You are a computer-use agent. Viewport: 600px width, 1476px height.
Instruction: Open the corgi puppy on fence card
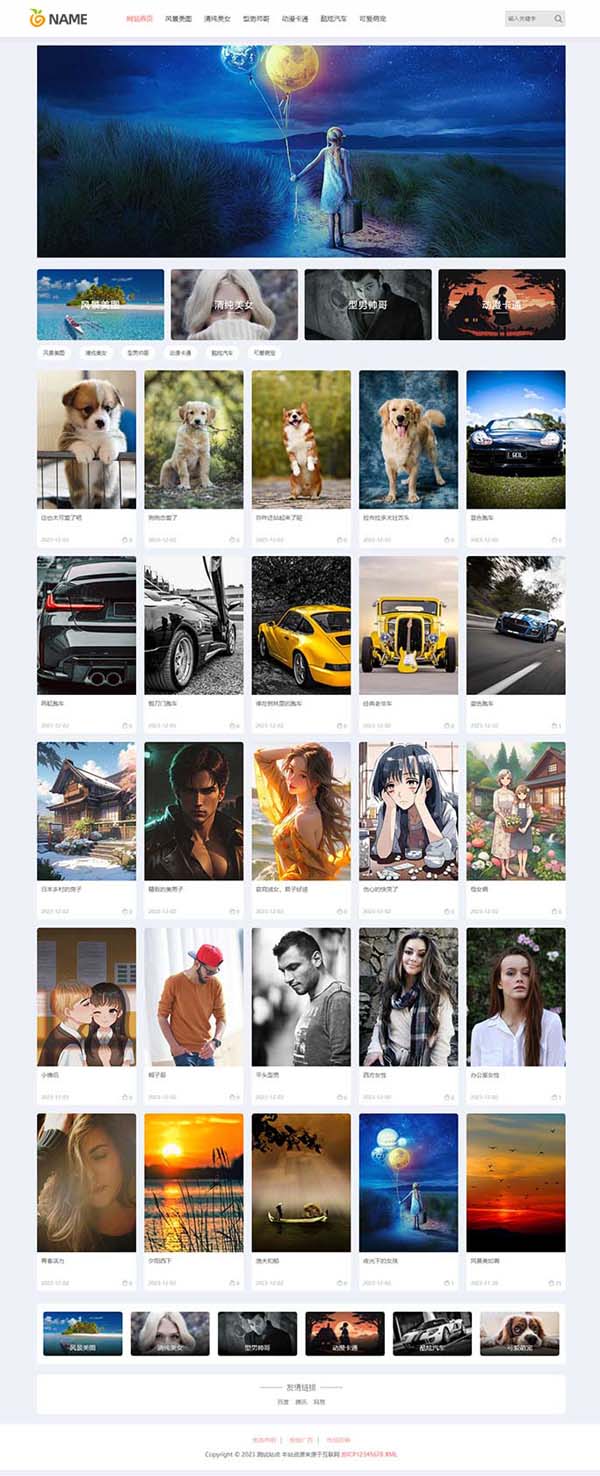(x=86, y=440)
